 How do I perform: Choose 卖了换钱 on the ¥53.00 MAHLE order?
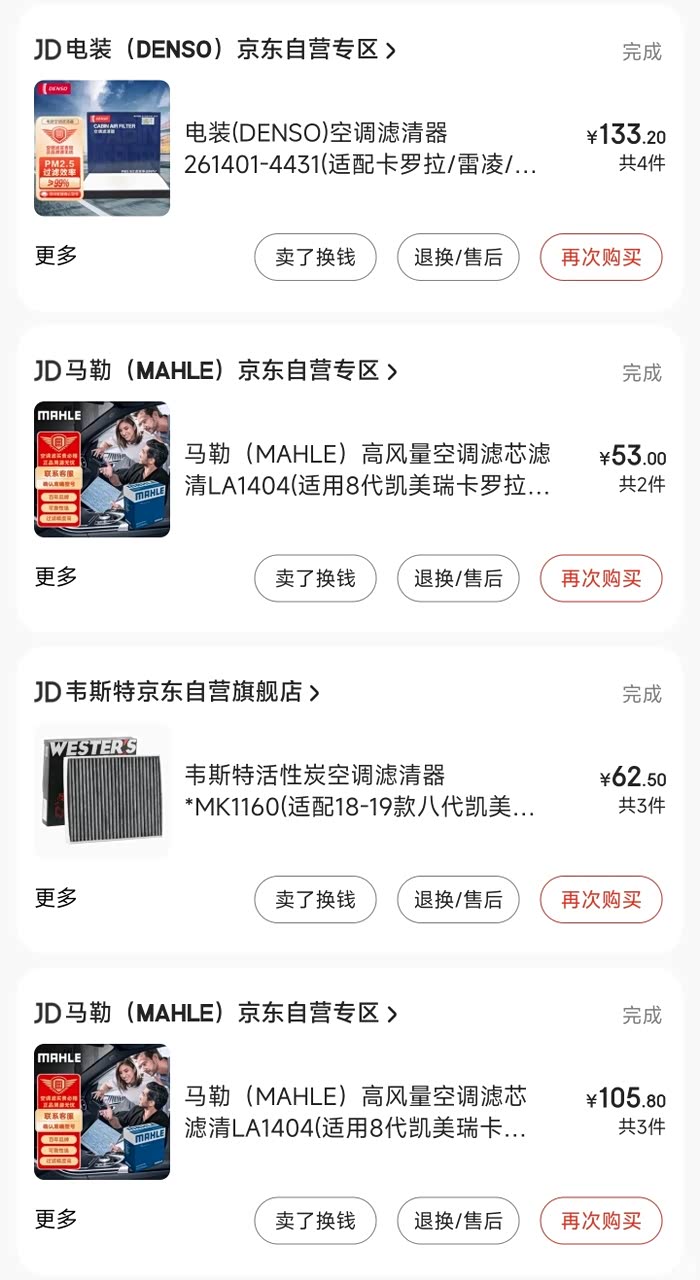point(315,578)
